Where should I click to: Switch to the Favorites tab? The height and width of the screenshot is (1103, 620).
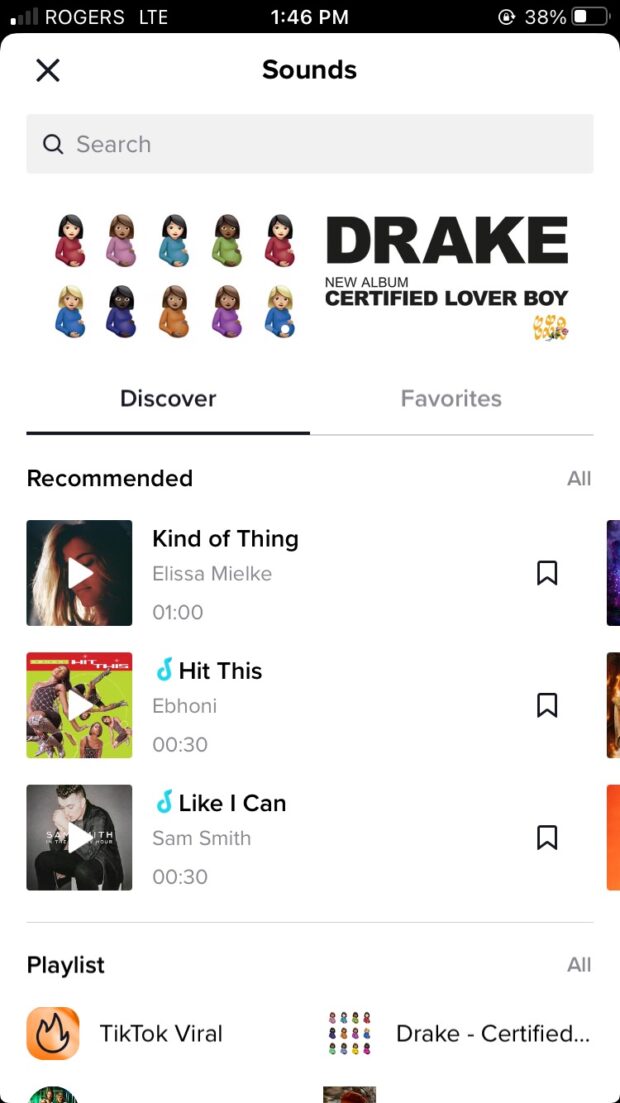click(x=451, y=399)
